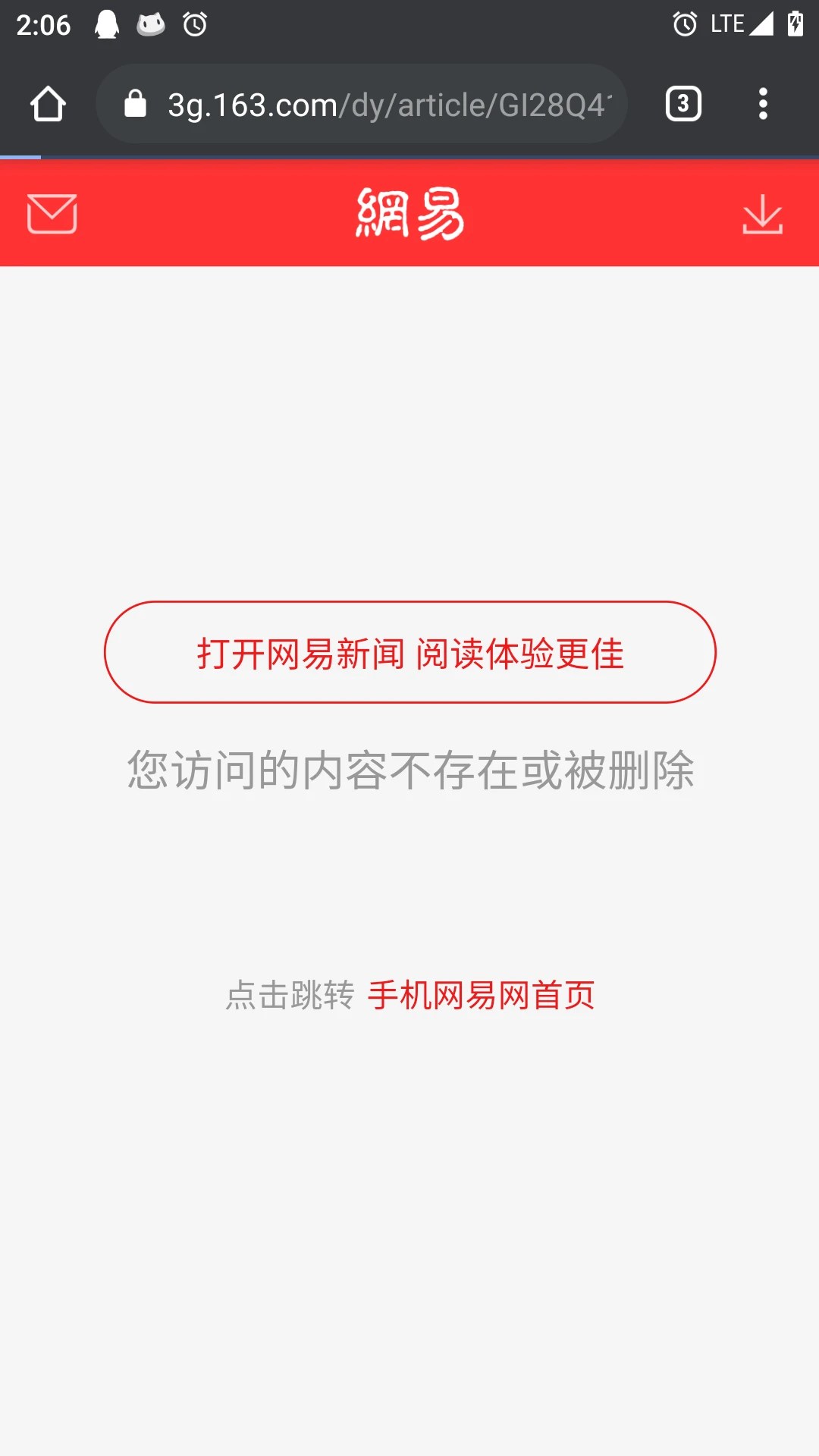Open the browser overflow menu
819x1456 pixels.
pyautogui.click(x=763, y=104)
